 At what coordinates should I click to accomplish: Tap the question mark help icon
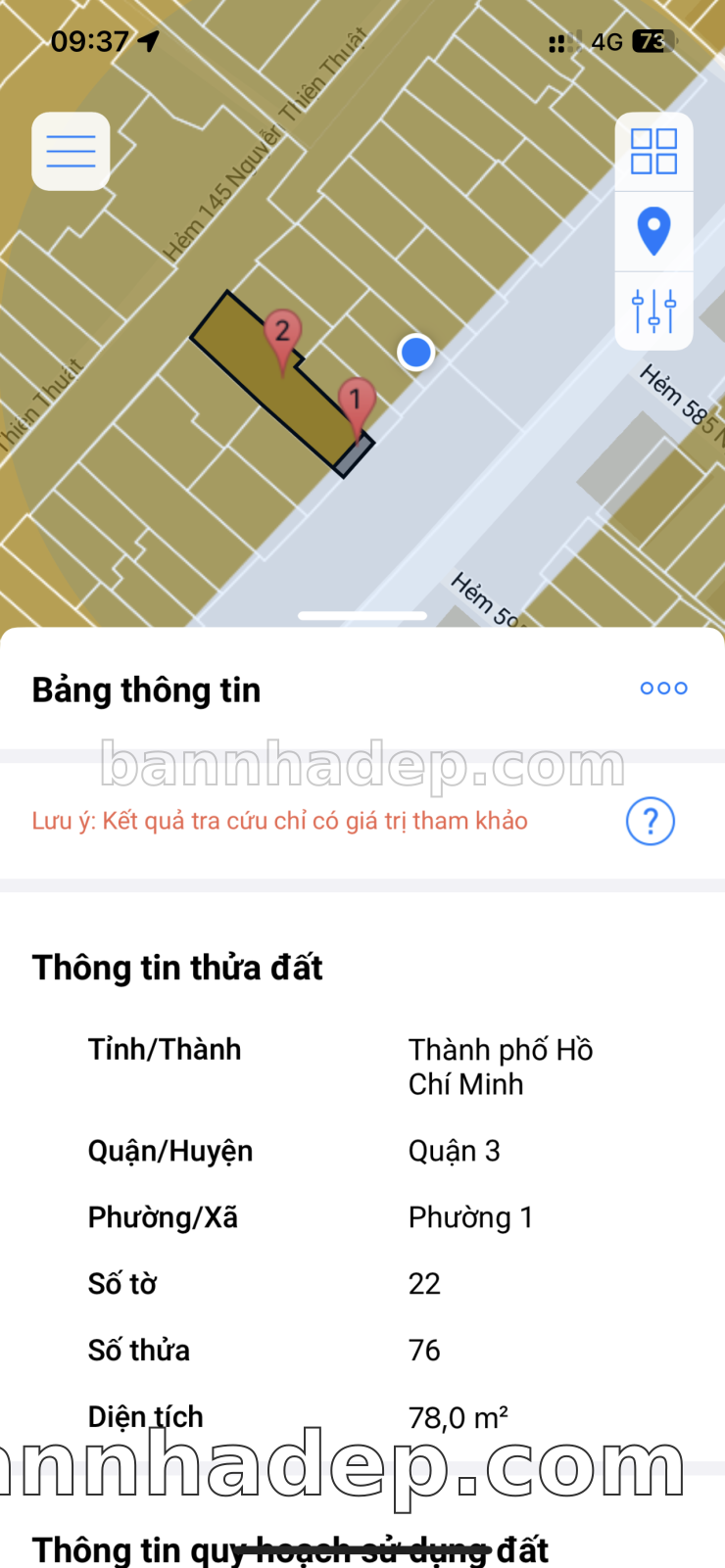(651, 821)
